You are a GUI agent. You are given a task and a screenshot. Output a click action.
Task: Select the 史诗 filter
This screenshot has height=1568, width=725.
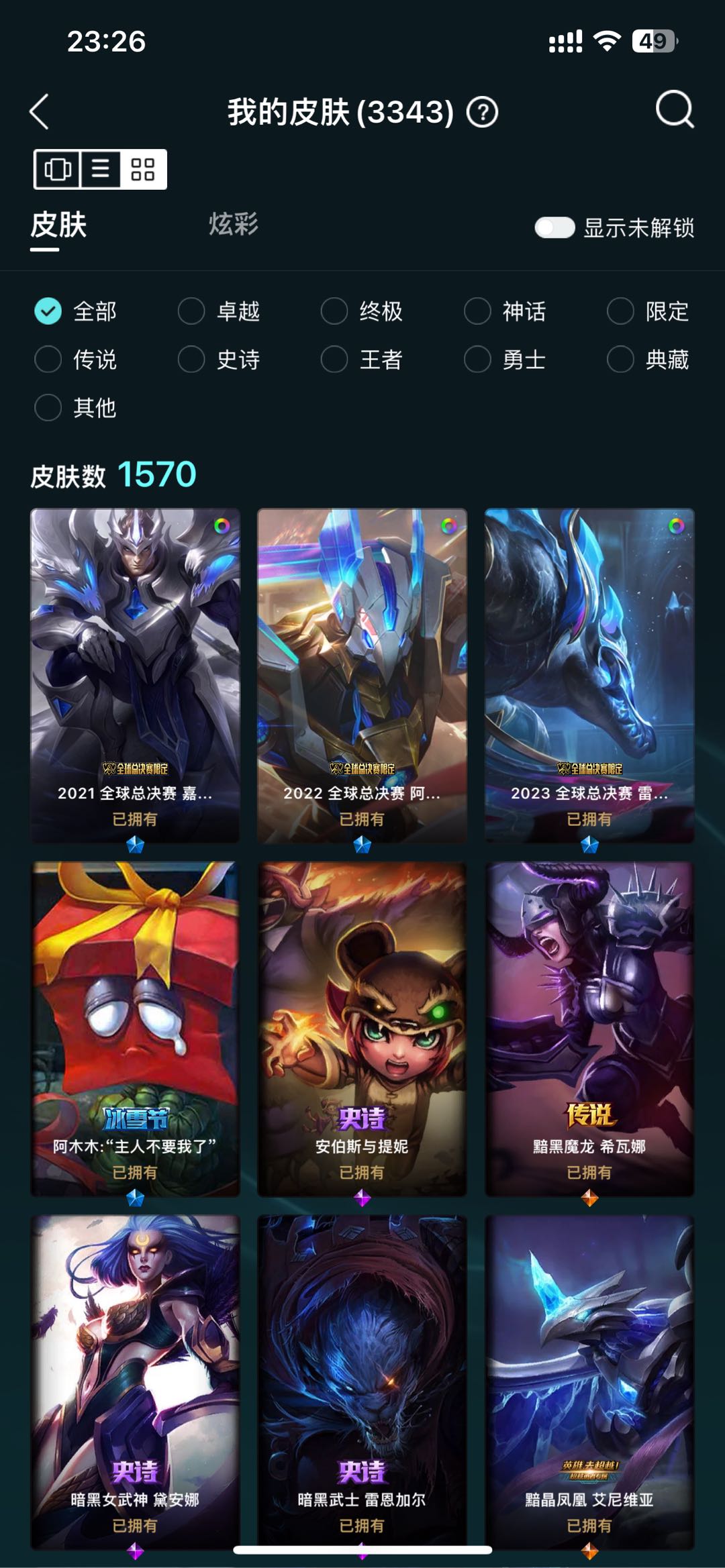coord(219,360)
